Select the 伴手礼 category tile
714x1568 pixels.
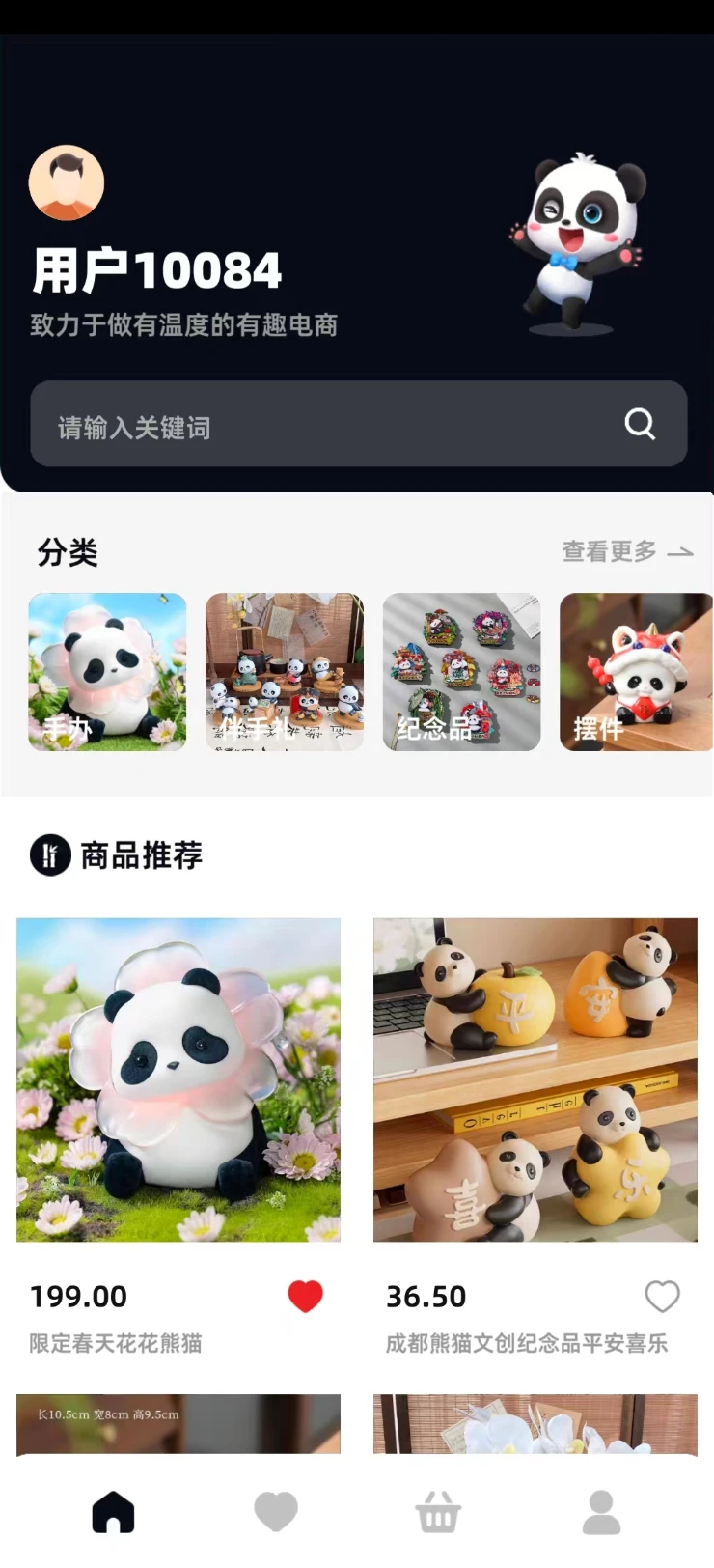(285, 672)
